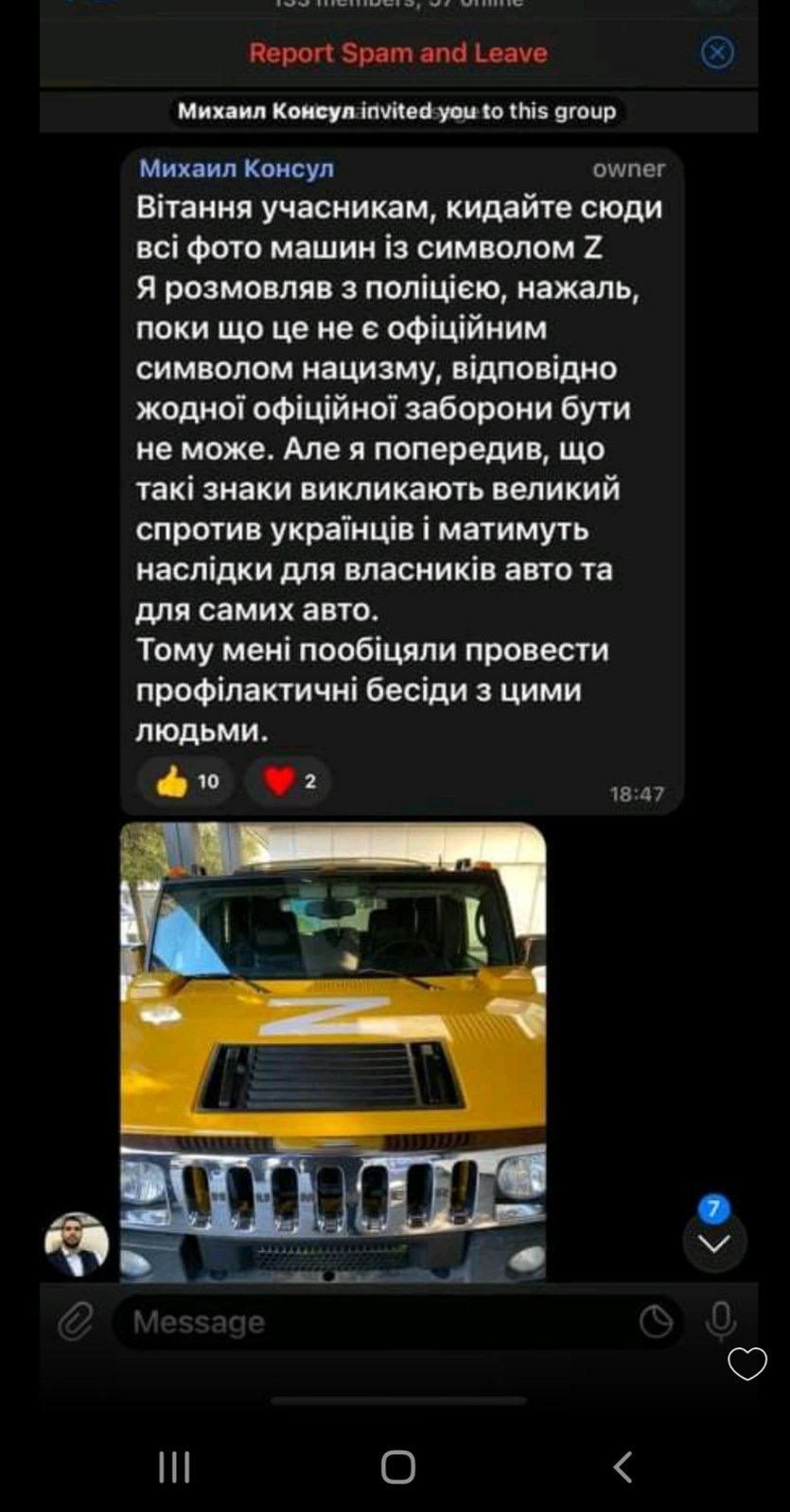Go to the home screen

tap(398, 1467)
